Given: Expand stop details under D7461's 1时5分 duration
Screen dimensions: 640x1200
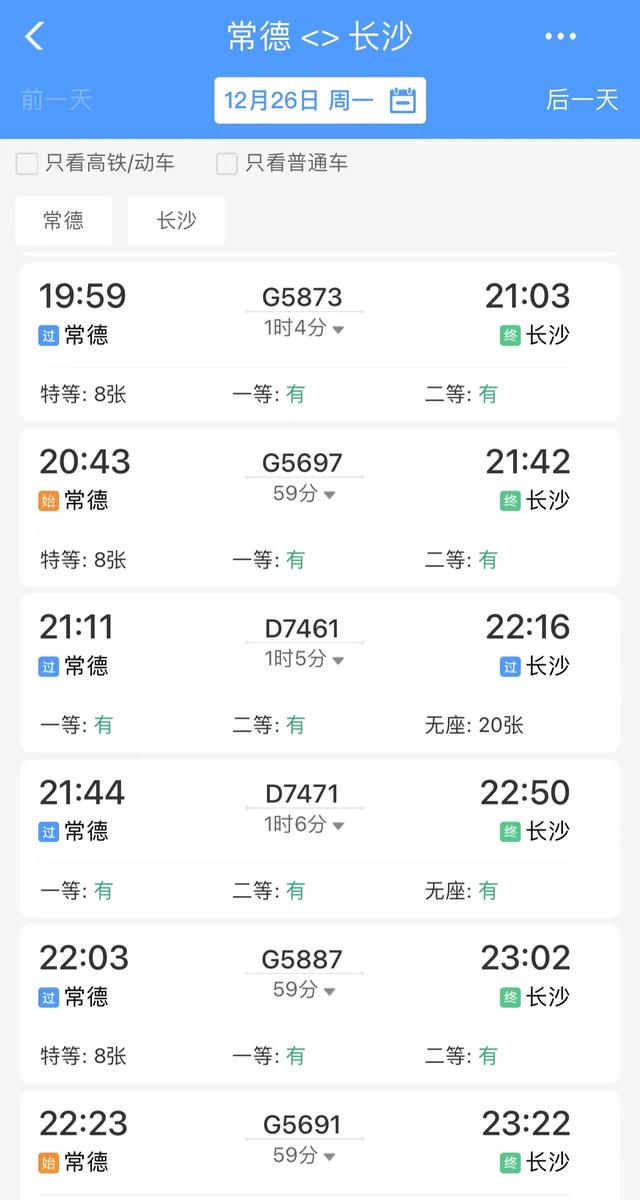Looking at the screenshot, I should pyautogui.click(x=304, y=659).
